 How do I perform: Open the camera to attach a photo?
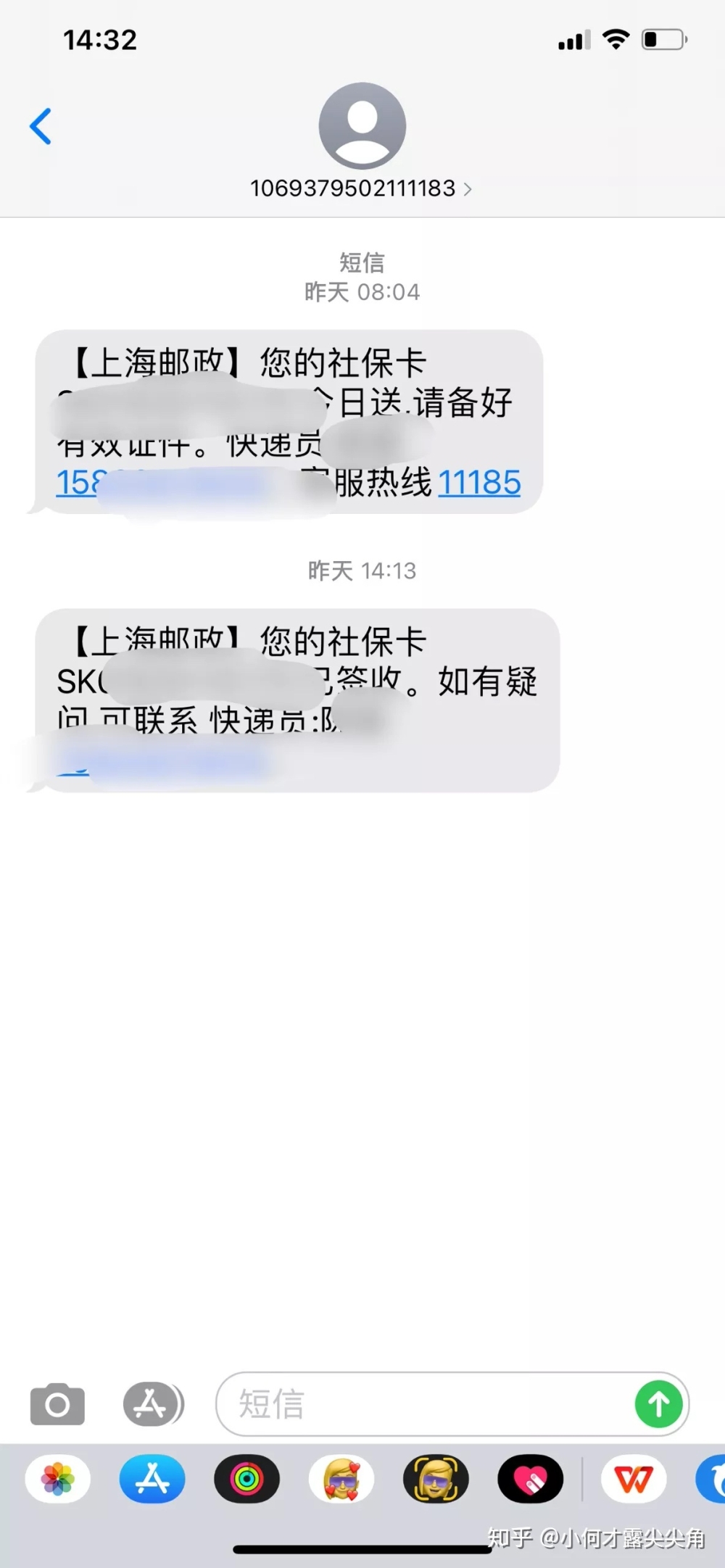57,1405
